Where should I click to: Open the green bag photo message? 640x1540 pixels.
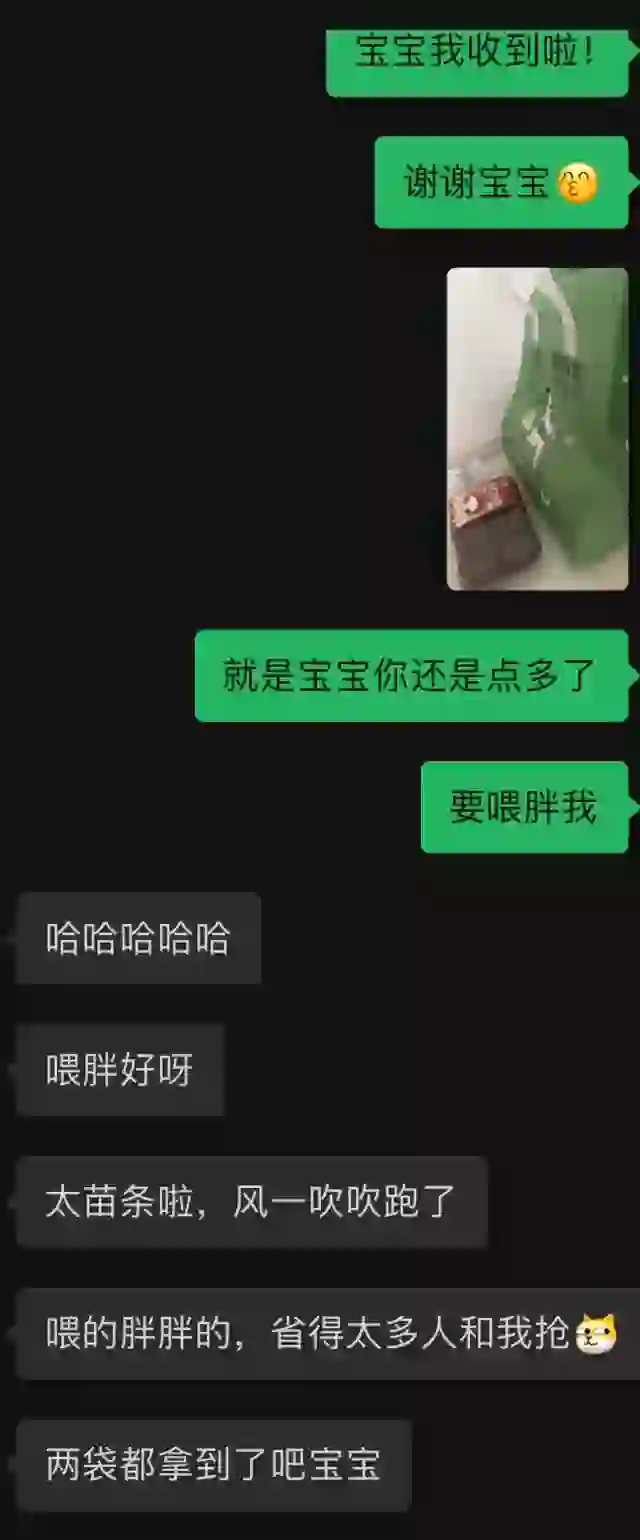[x=537, y=428]
